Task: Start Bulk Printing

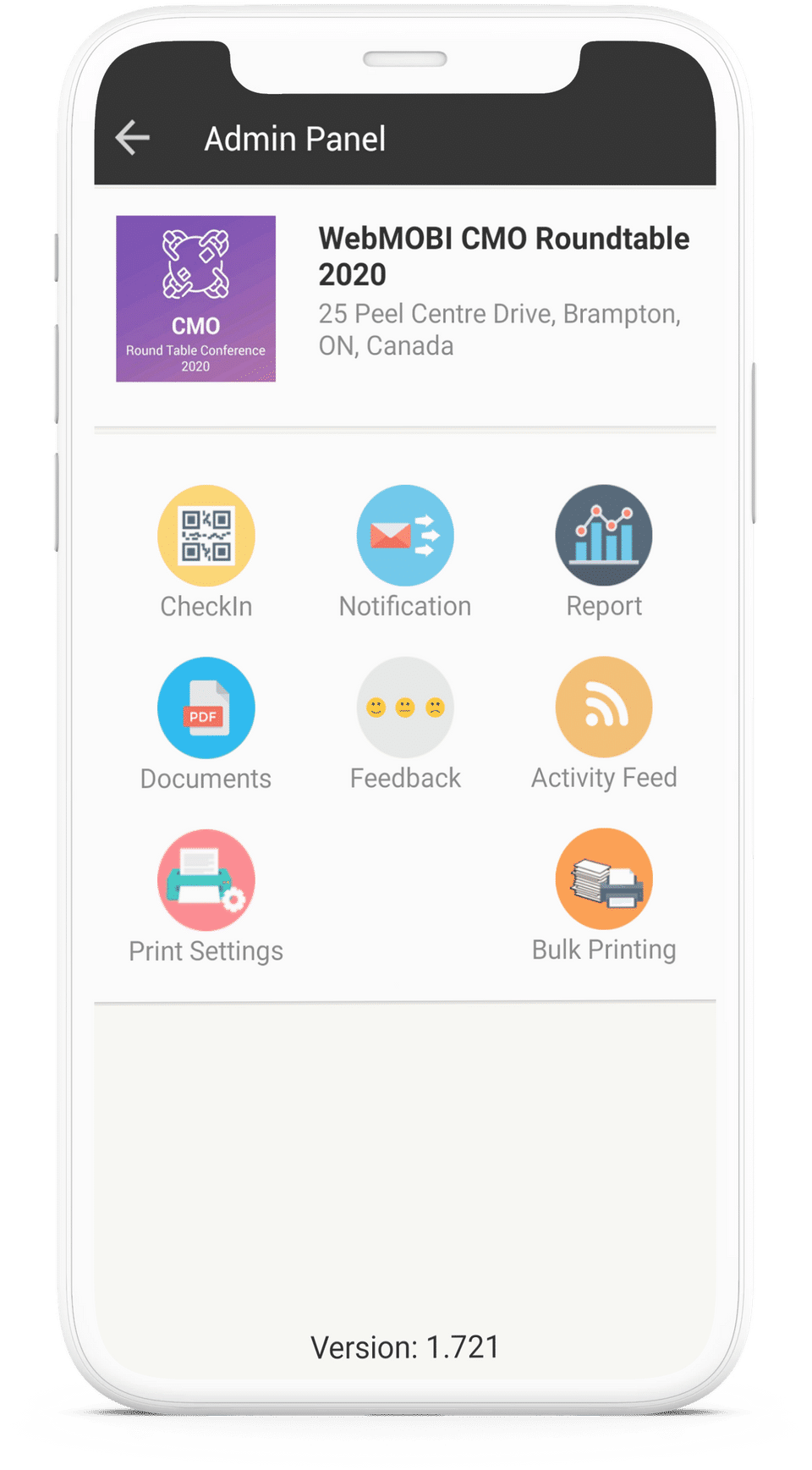Action: [x=603, y=880]
